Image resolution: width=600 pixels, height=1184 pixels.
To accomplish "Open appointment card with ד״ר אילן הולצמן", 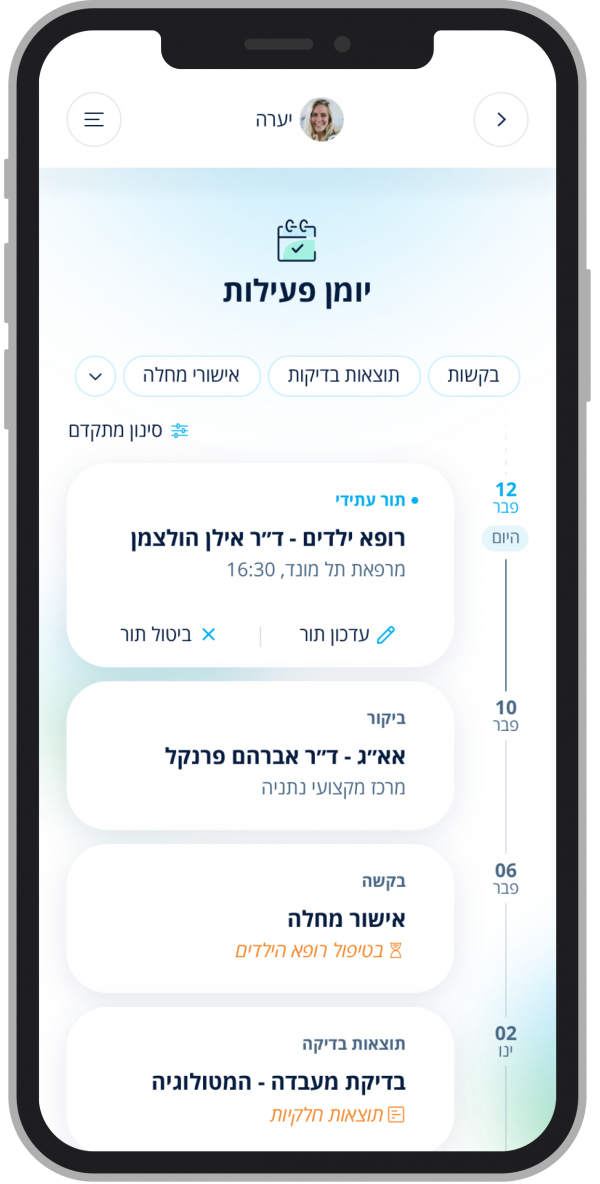I will point(266,539).
